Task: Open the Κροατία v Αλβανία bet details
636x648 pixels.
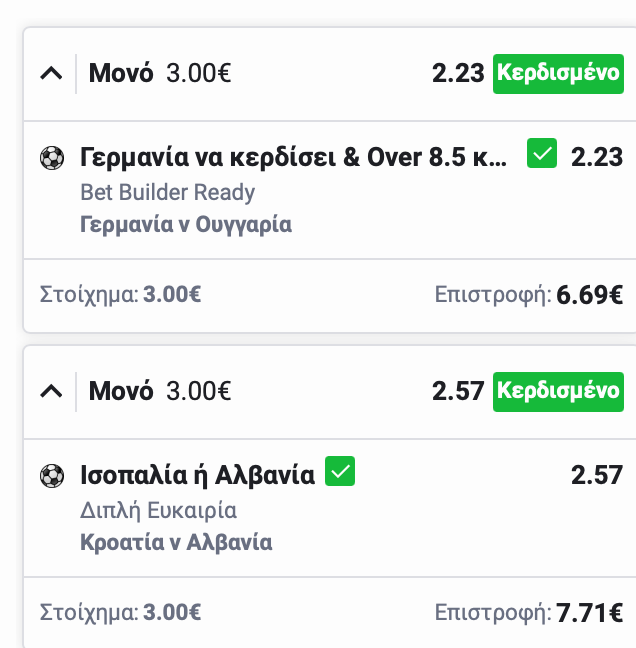Action: click(x=175, y=543)
